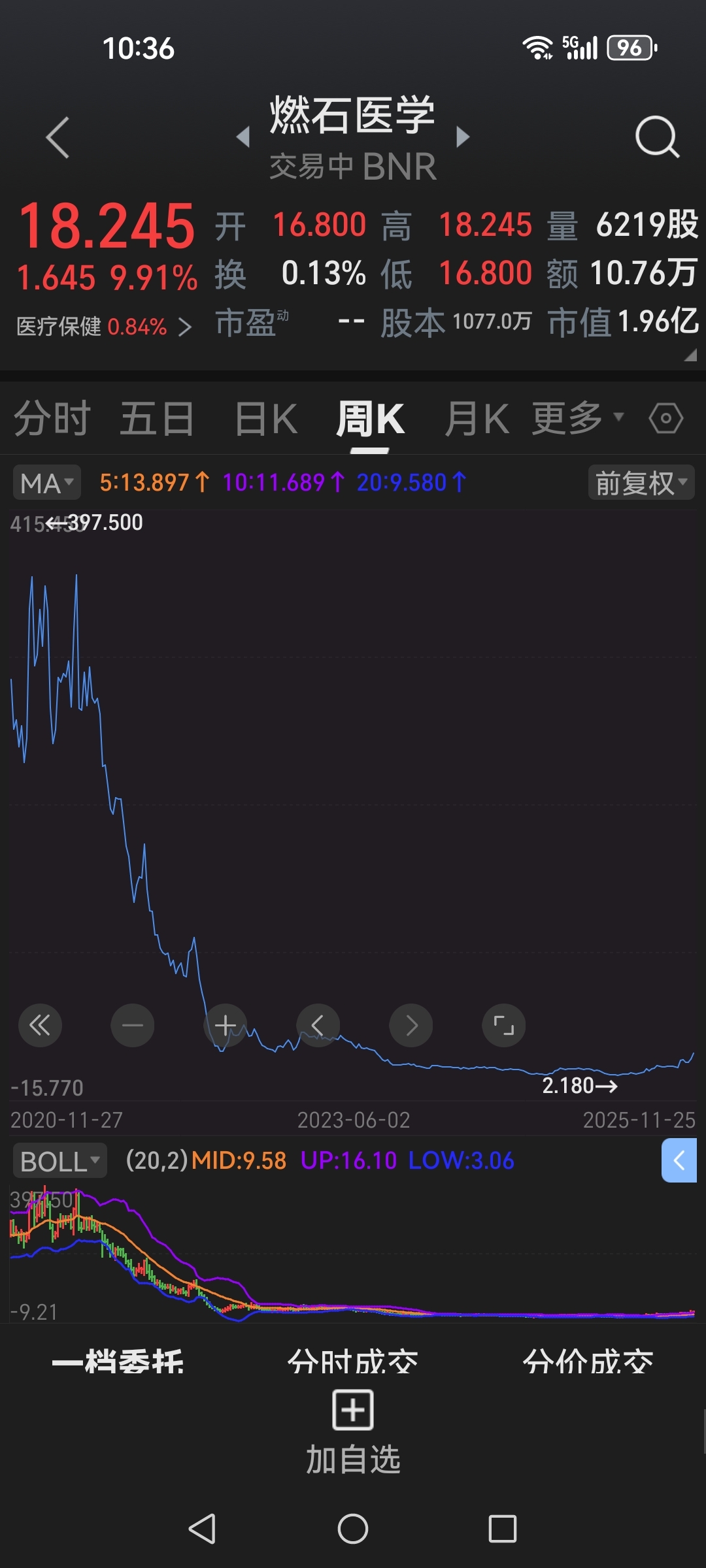Open the 医疗保健 sector link
The image size is (706, 1568).
pyautogui.click(x=104, y=326)
